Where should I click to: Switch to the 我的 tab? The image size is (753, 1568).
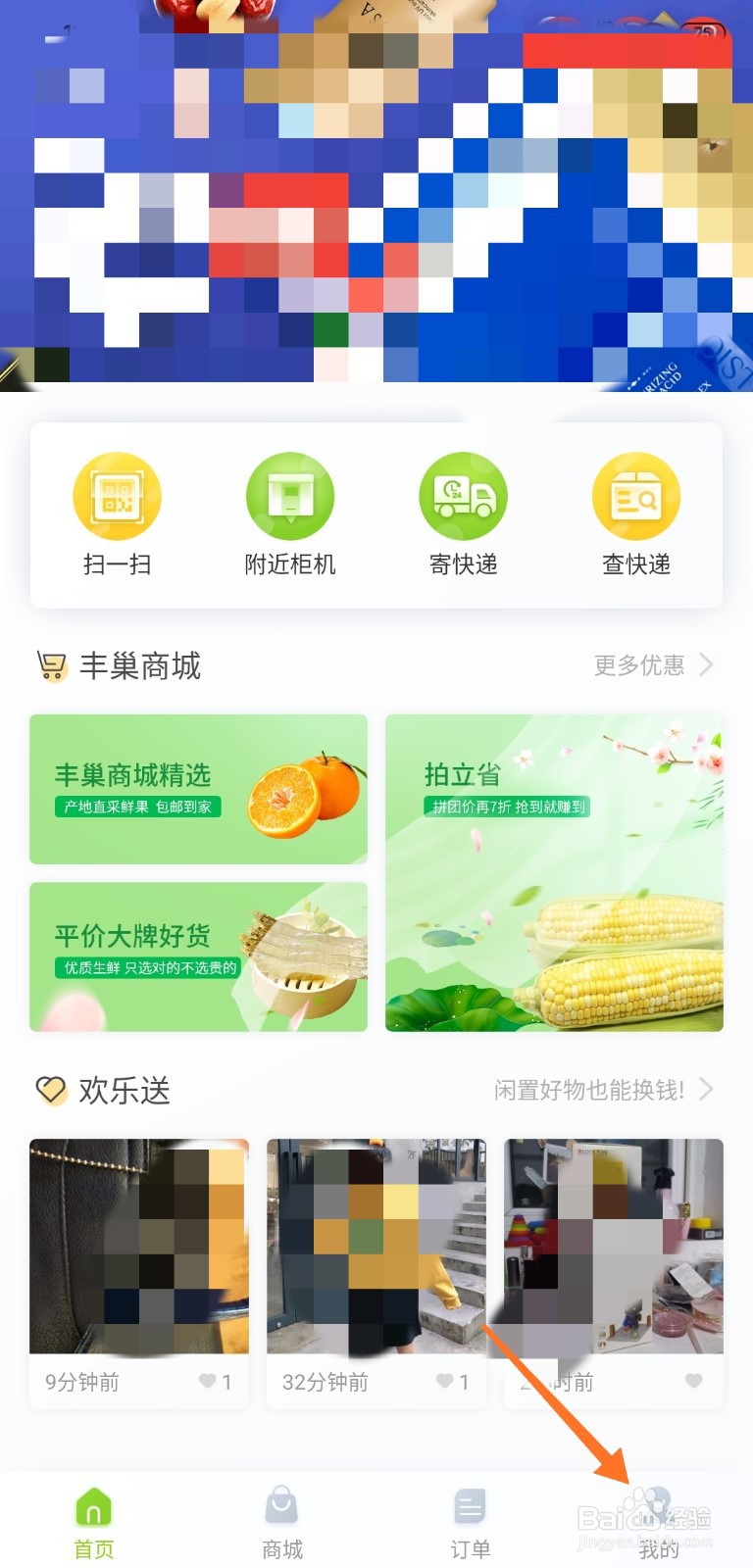tap(658, 1522)
